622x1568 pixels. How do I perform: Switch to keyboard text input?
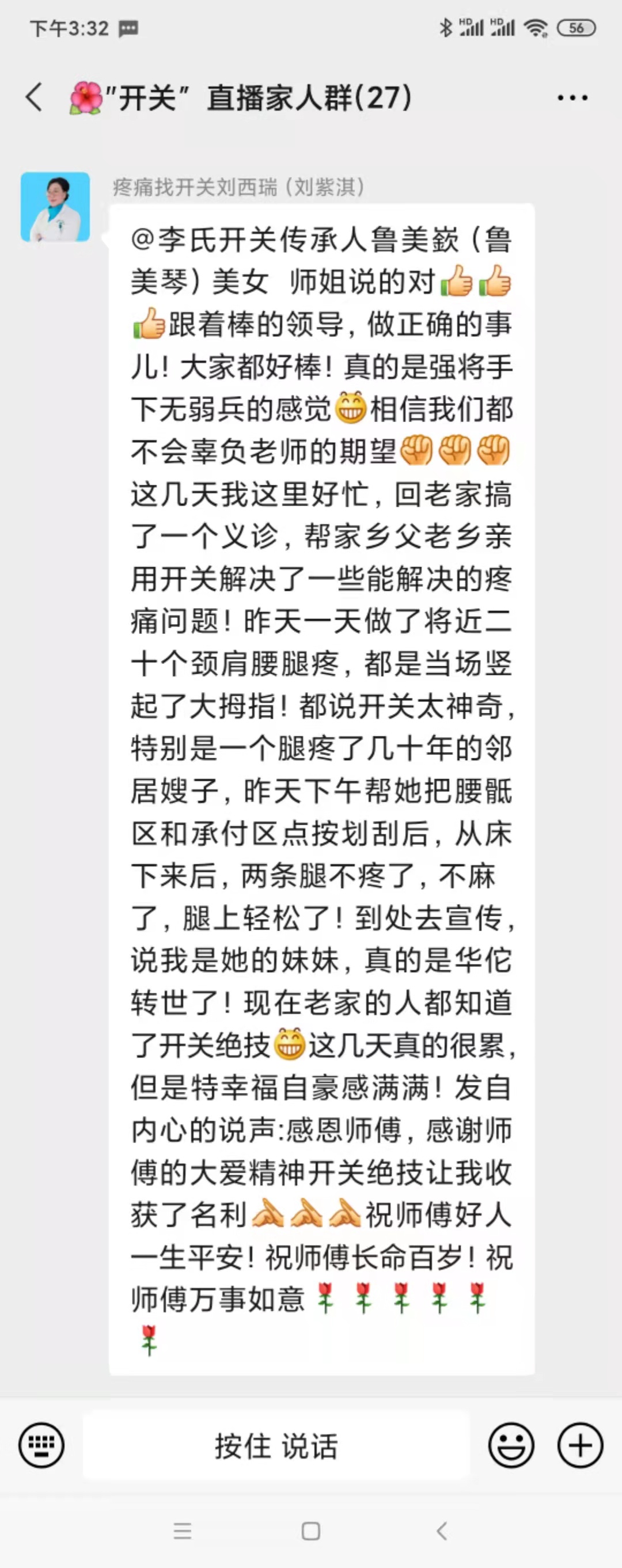[x=41, y=1445]
